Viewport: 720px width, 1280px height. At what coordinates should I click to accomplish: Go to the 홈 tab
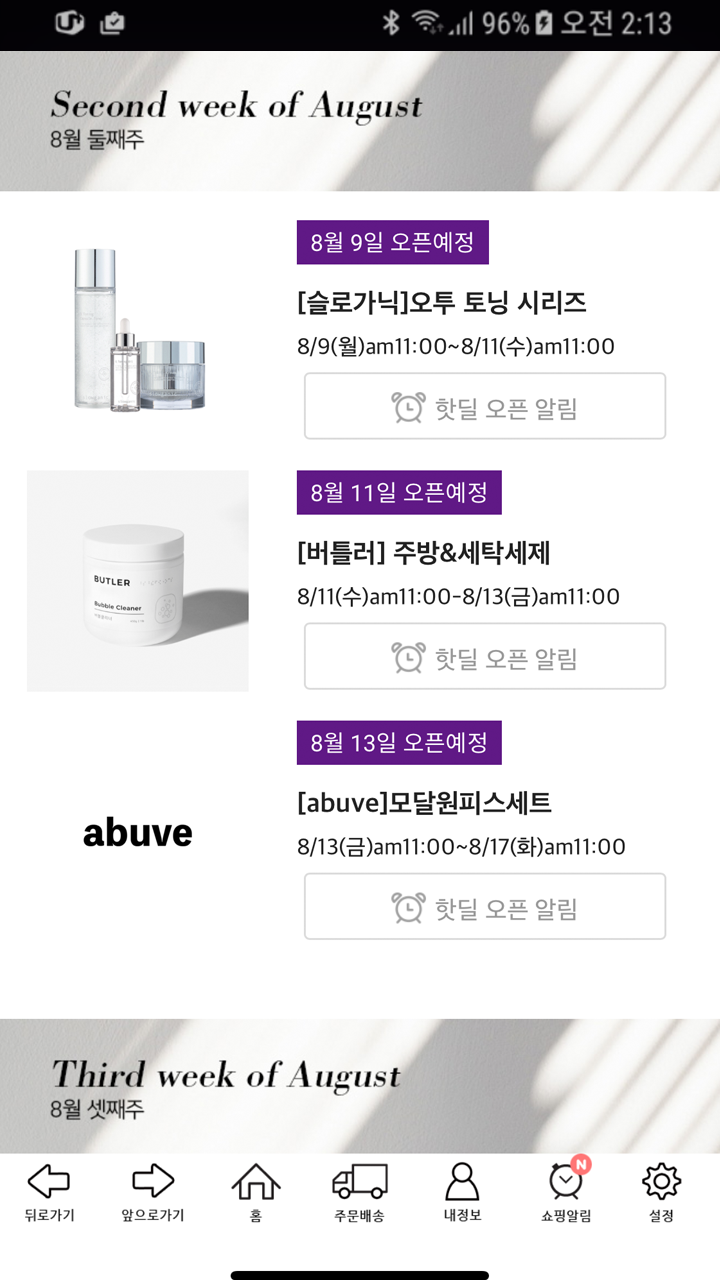pos(256,1192)
